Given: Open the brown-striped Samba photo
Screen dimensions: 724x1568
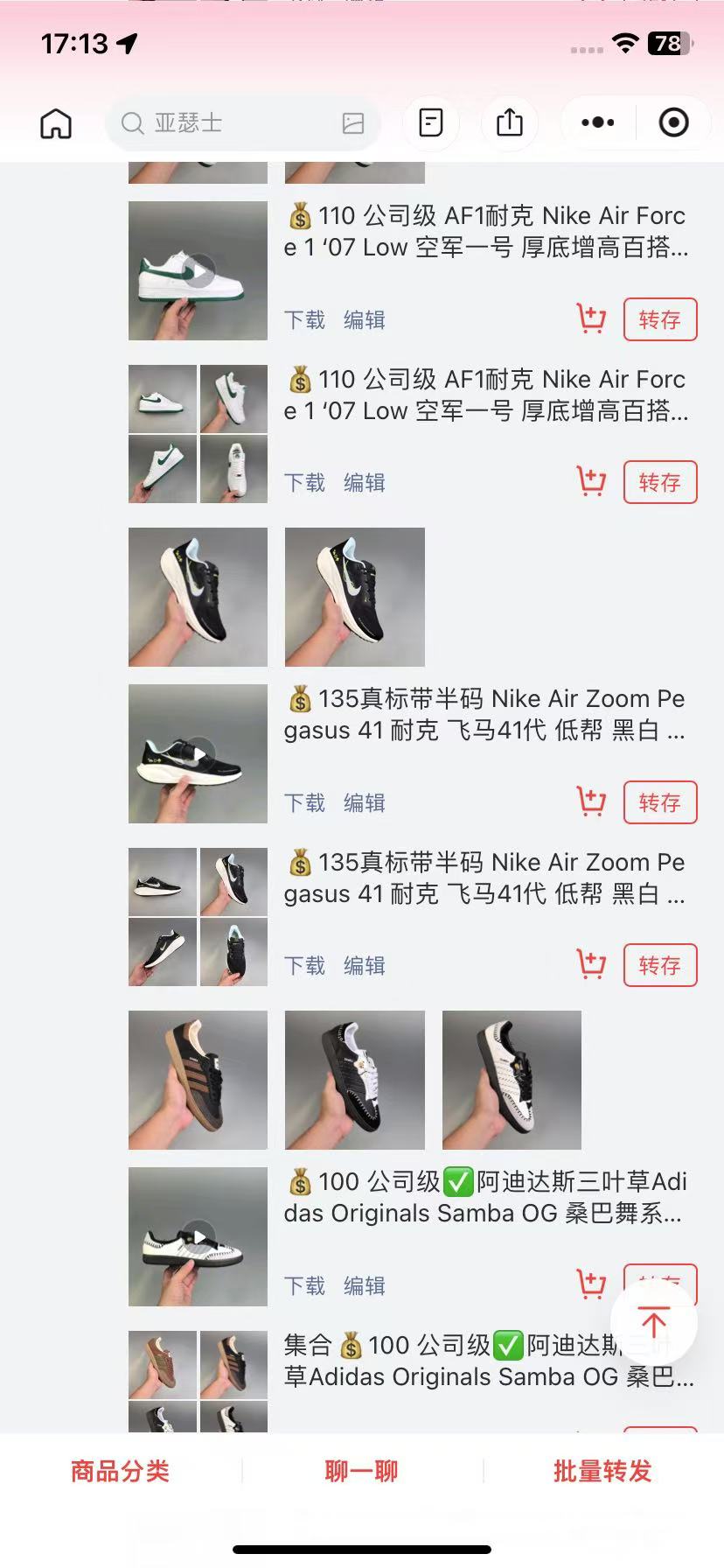Looking at the screenshot, I should point(198,1080).
